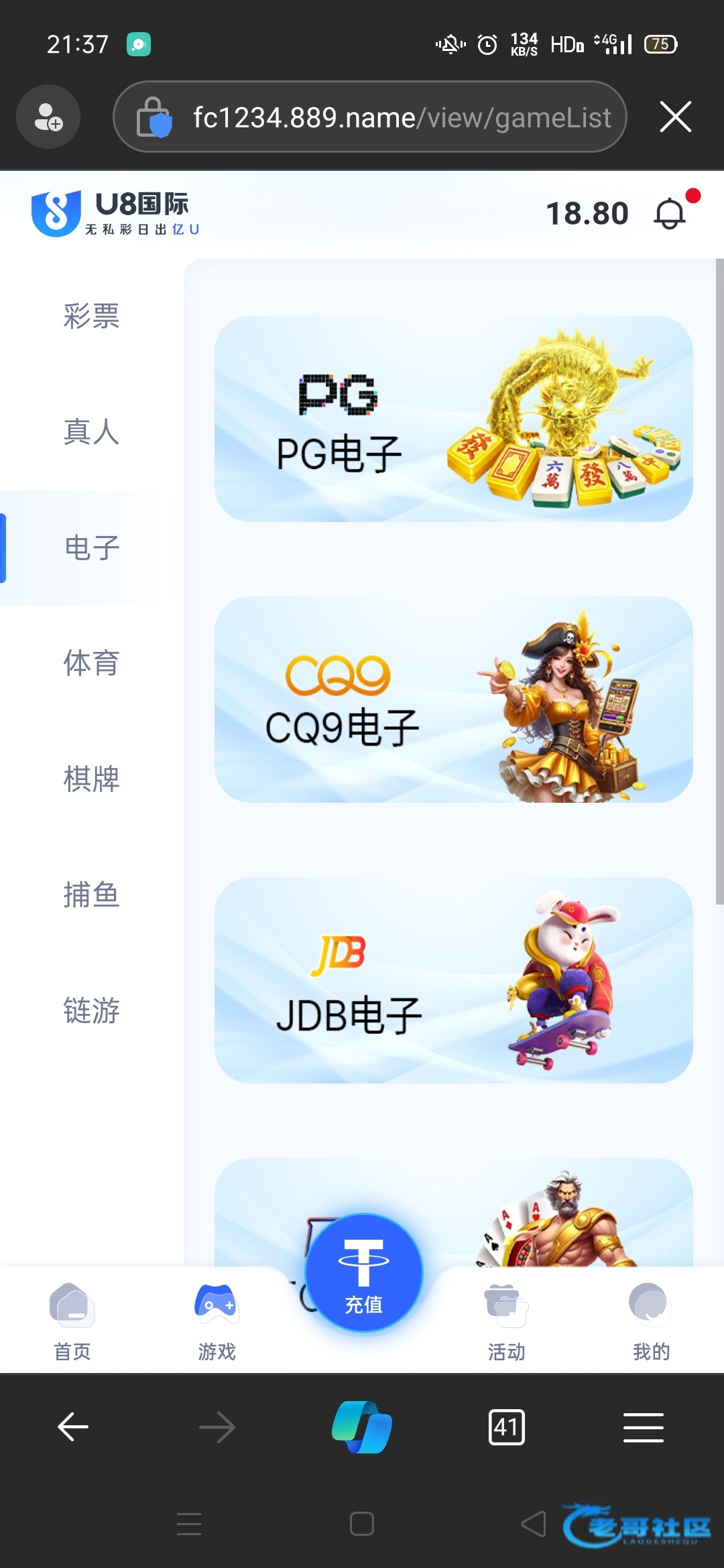Open the PG电子 game card
Viewport: 724px width, 1568px height.
coord(453,419)
